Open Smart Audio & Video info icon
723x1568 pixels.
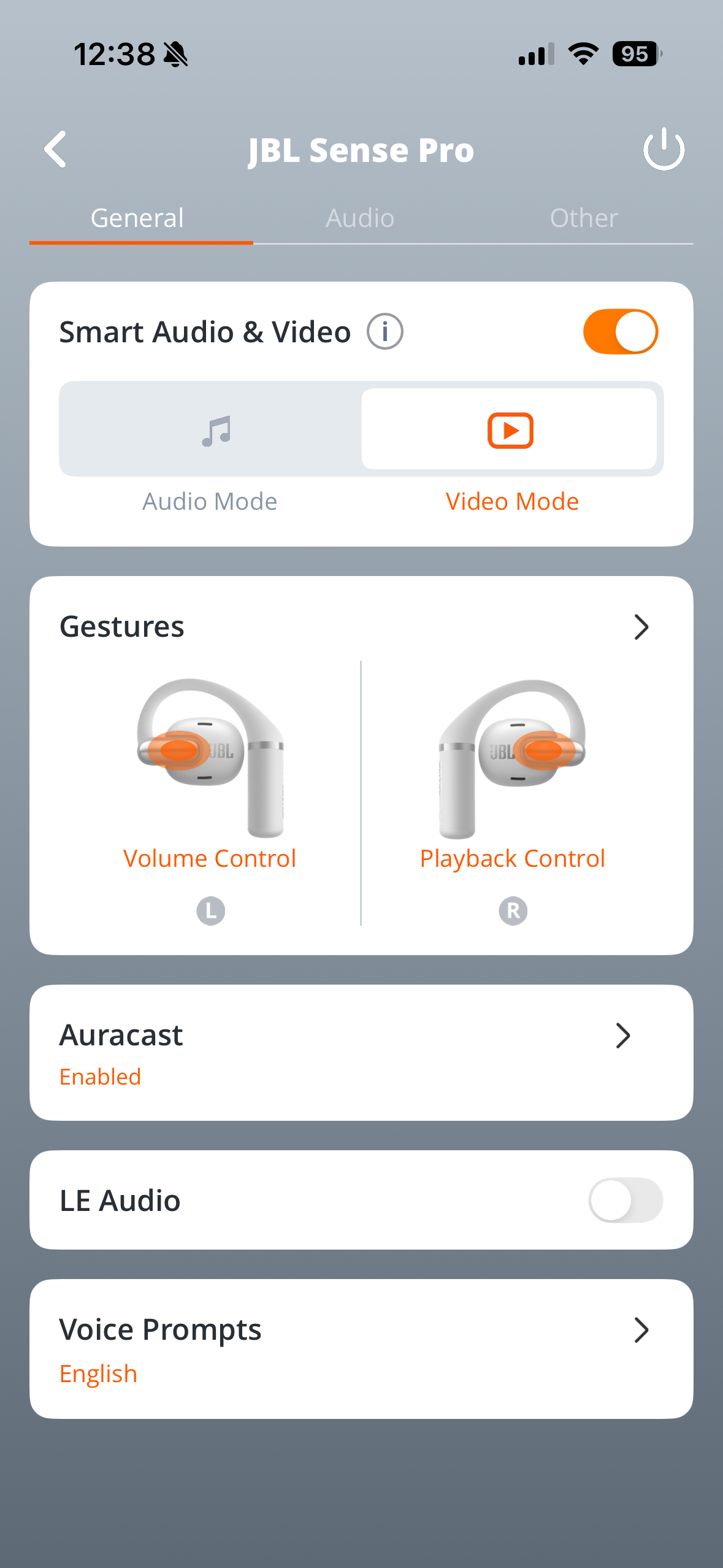[x=385, y=332]
